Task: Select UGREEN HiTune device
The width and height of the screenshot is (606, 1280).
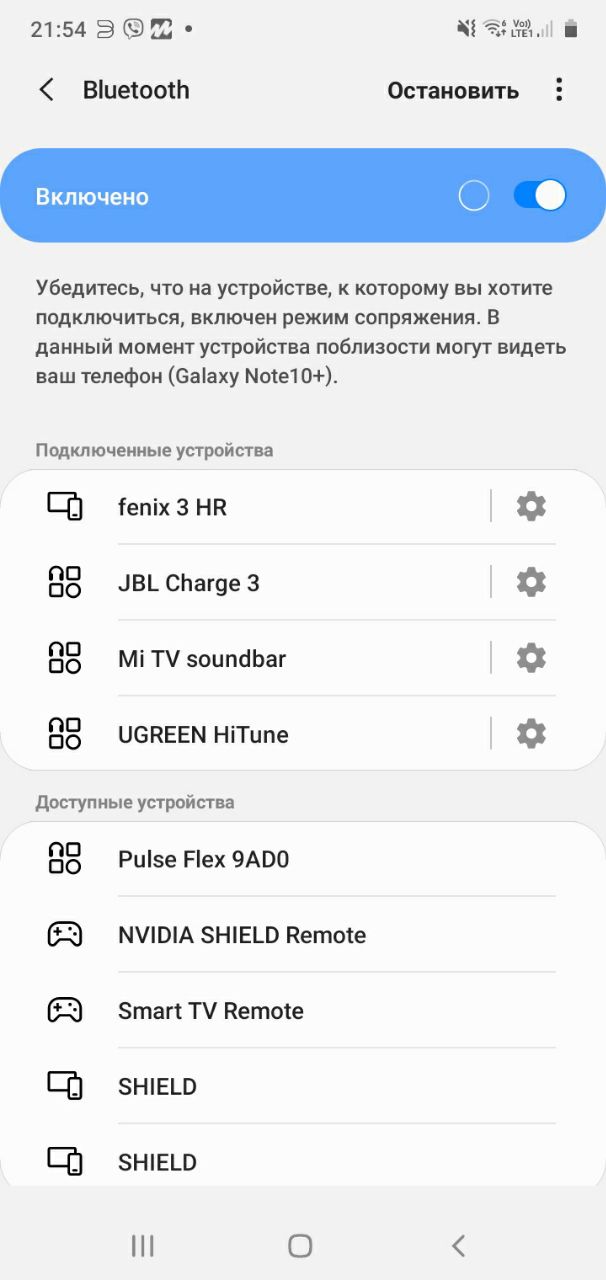Action: pyautogui.click(x=245, y=734)
